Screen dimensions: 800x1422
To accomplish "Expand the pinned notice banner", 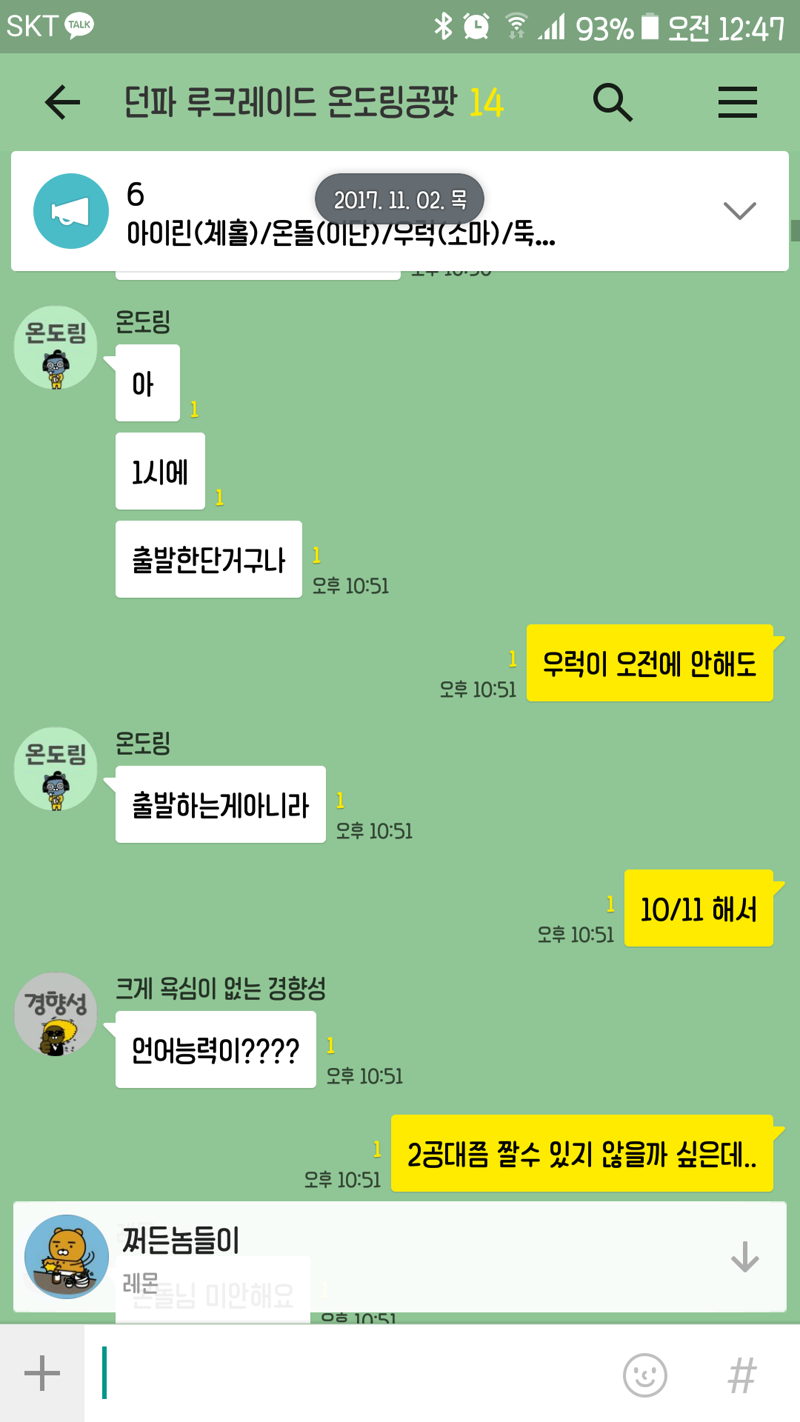I will (739, 210).
